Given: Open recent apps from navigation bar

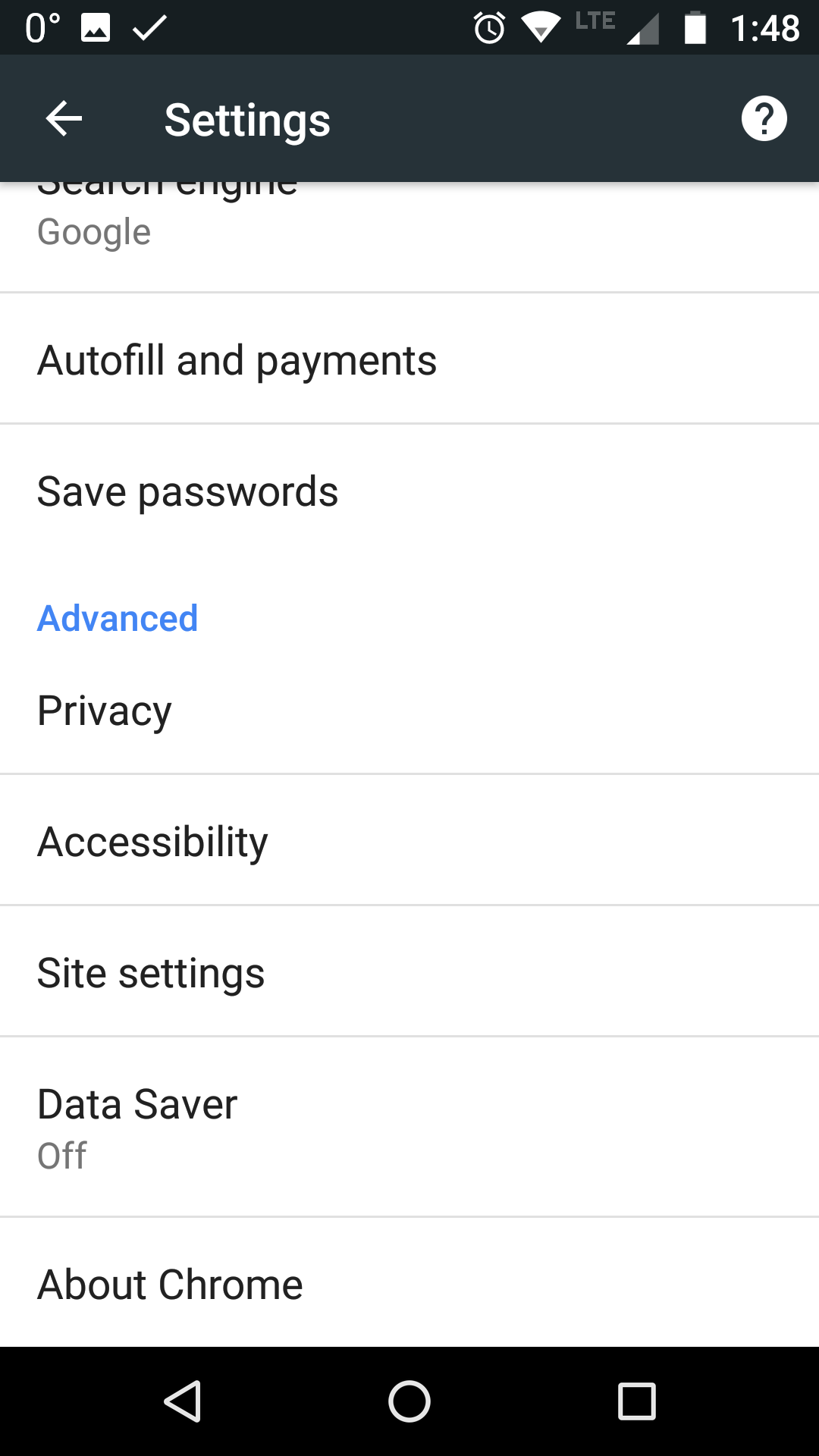Looking at the screenshot, I should (637, 1401).
